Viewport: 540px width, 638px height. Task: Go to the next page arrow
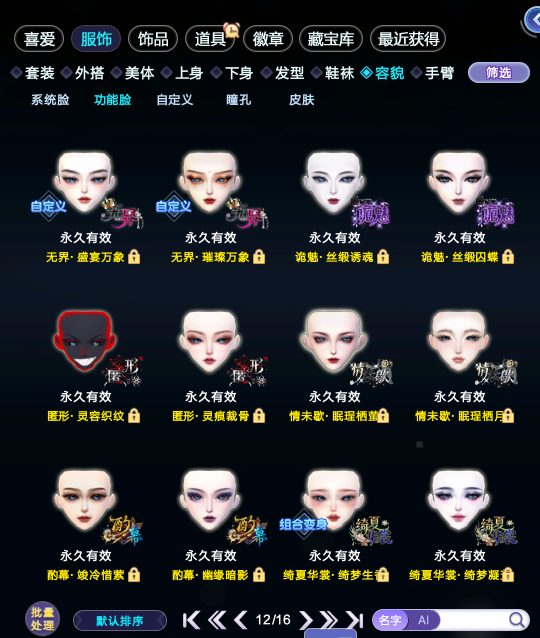pos(305,620)
